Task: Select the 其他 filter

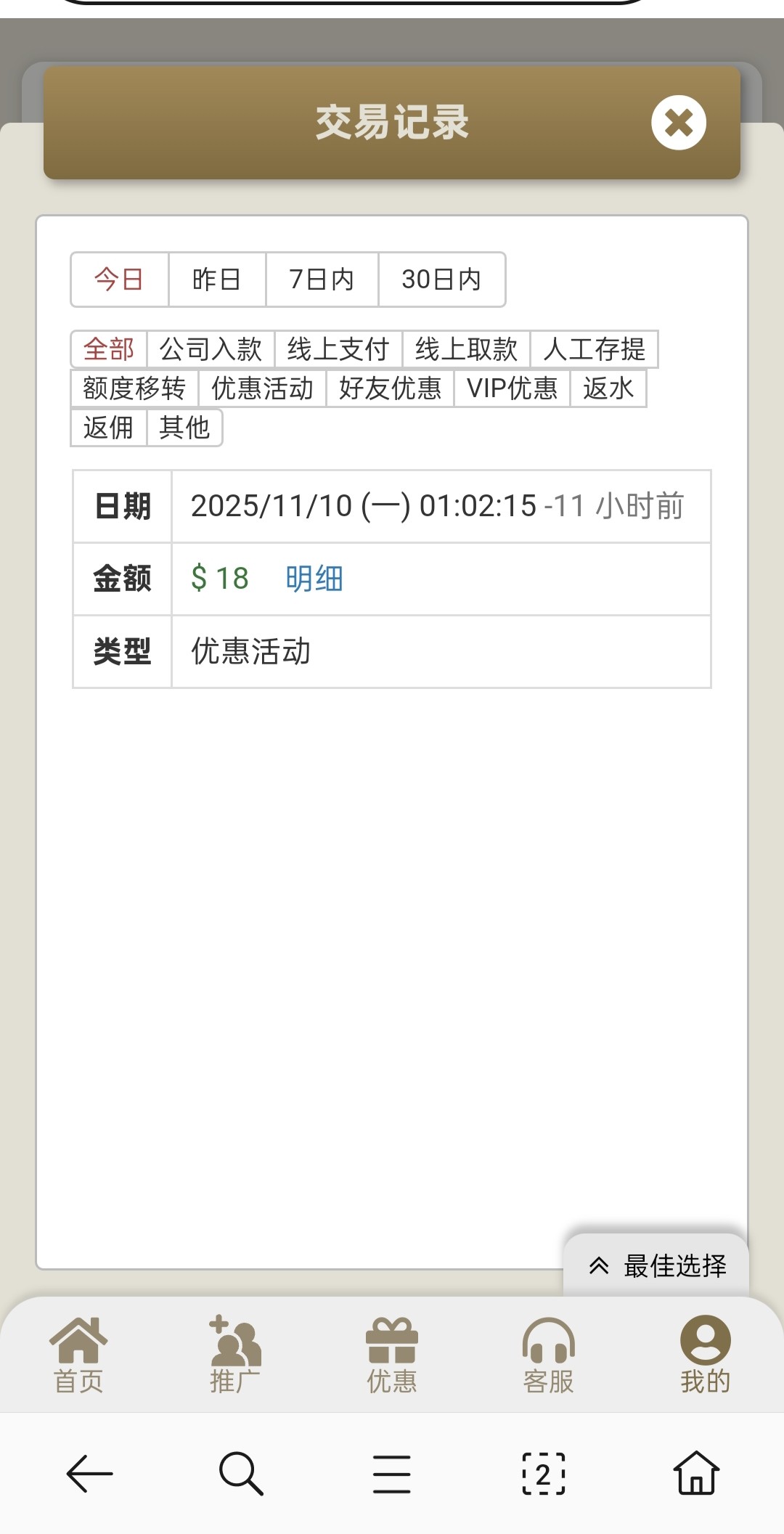Action: pos(184,428)
